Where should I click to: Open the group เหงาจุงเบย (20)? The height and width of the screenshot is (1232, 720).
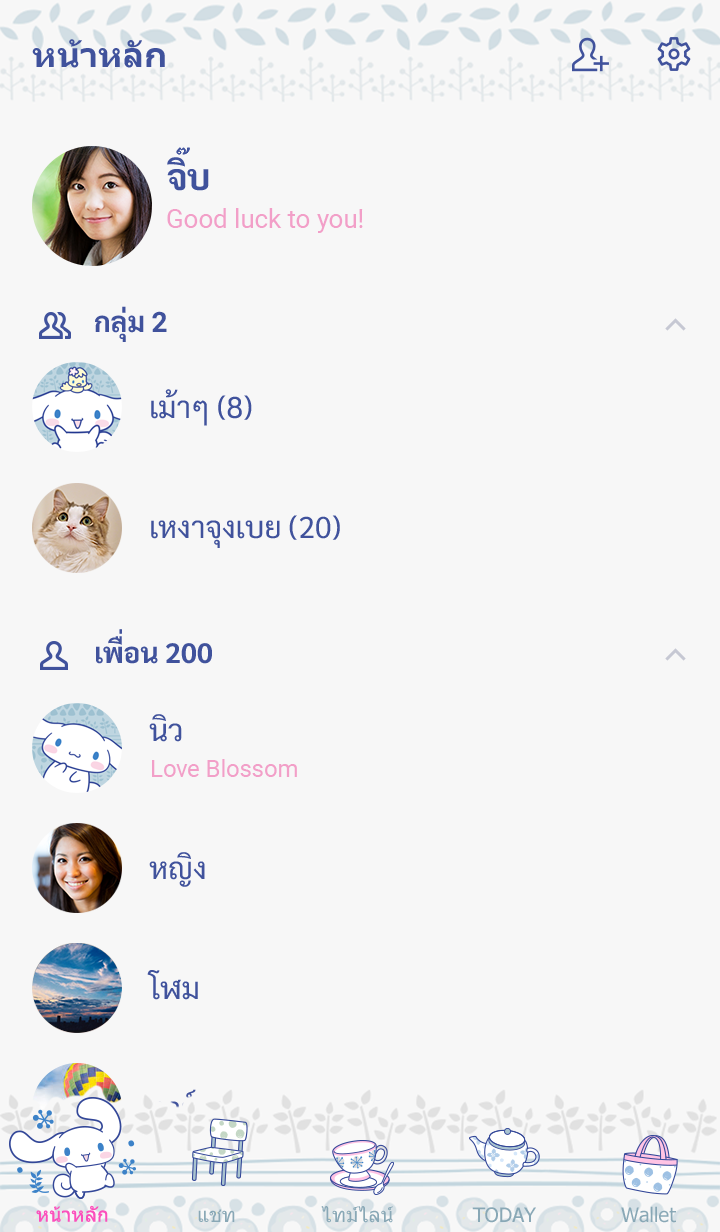tap(244, 528)
